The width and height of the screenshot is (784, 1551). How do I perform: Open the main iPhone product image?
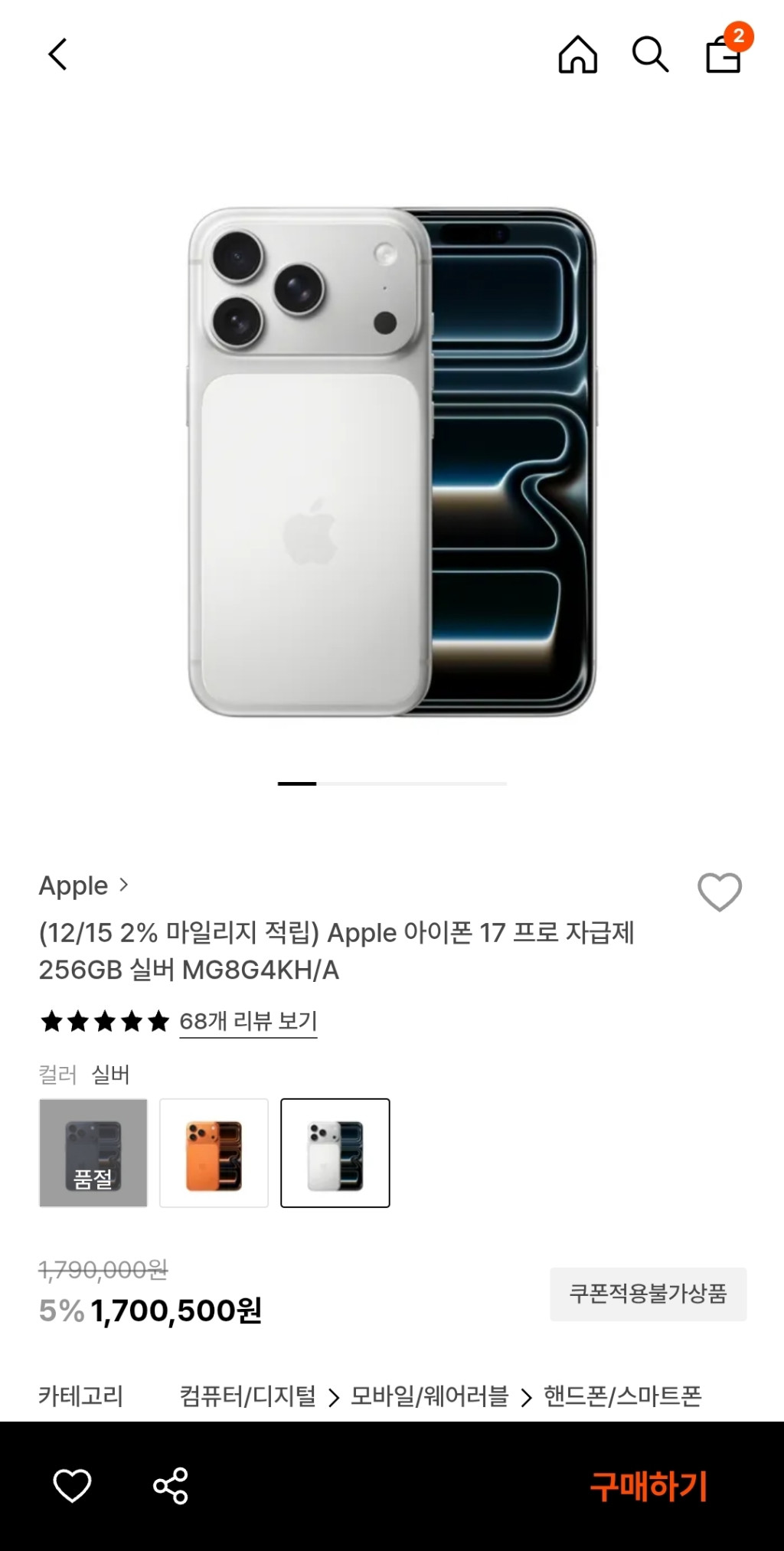(x=392, y=462)
